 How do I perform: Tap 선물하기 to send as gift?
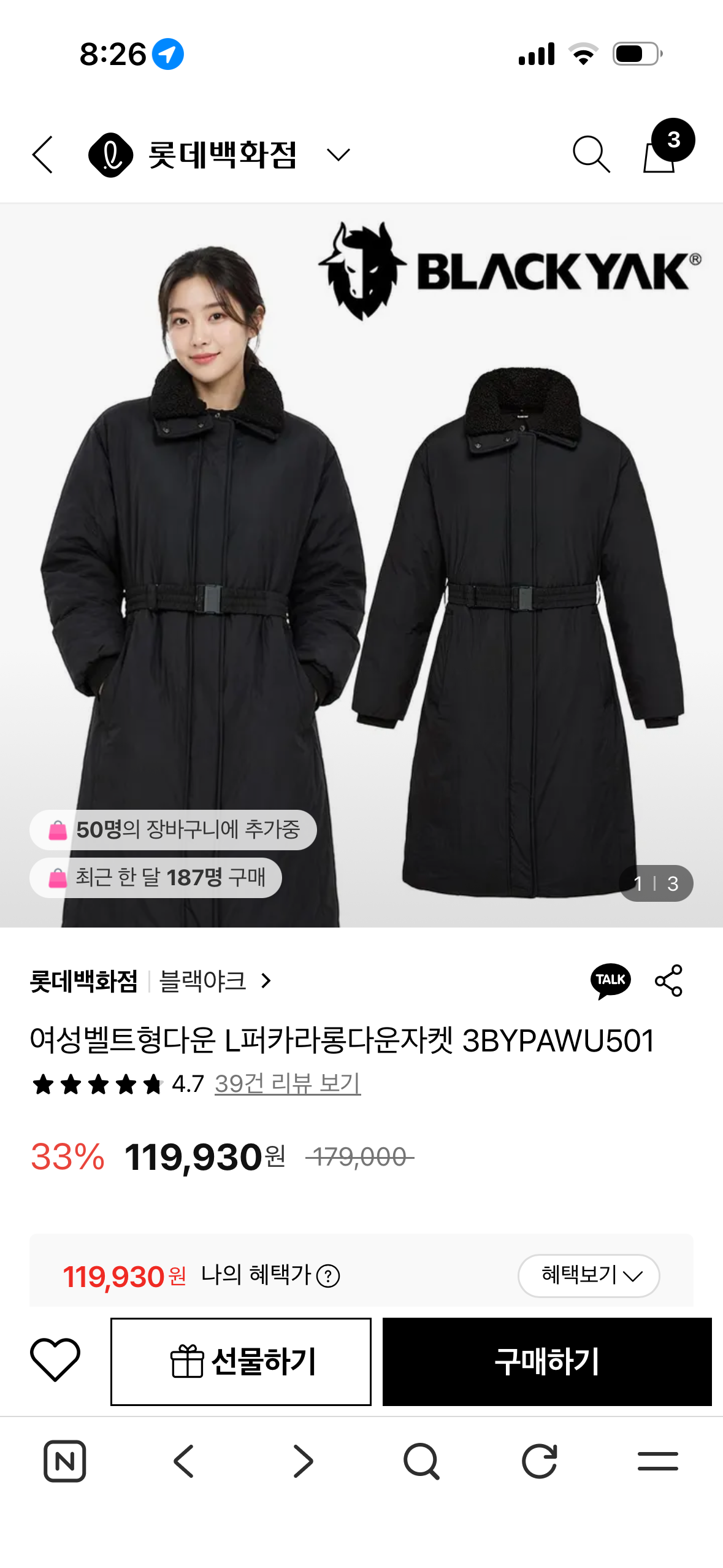240,1361
